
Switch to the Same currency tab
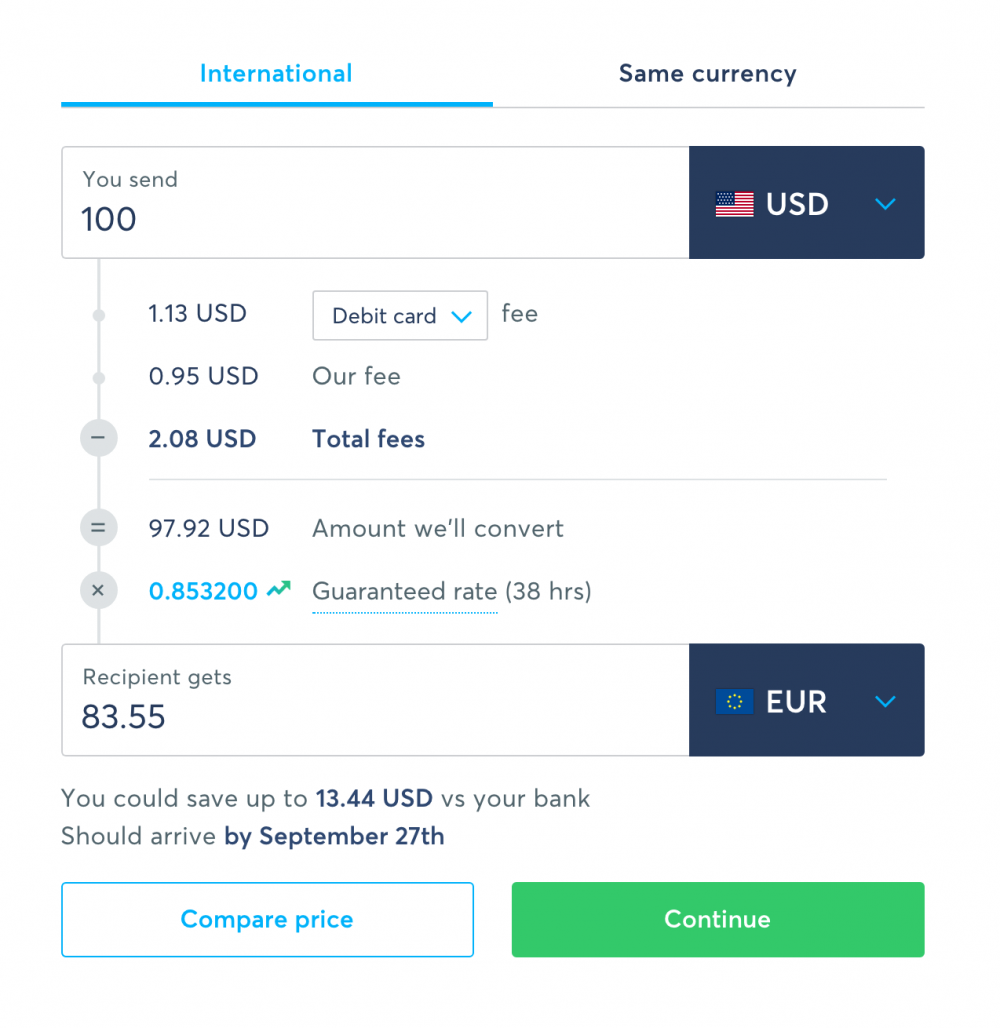tap(708, 74)
